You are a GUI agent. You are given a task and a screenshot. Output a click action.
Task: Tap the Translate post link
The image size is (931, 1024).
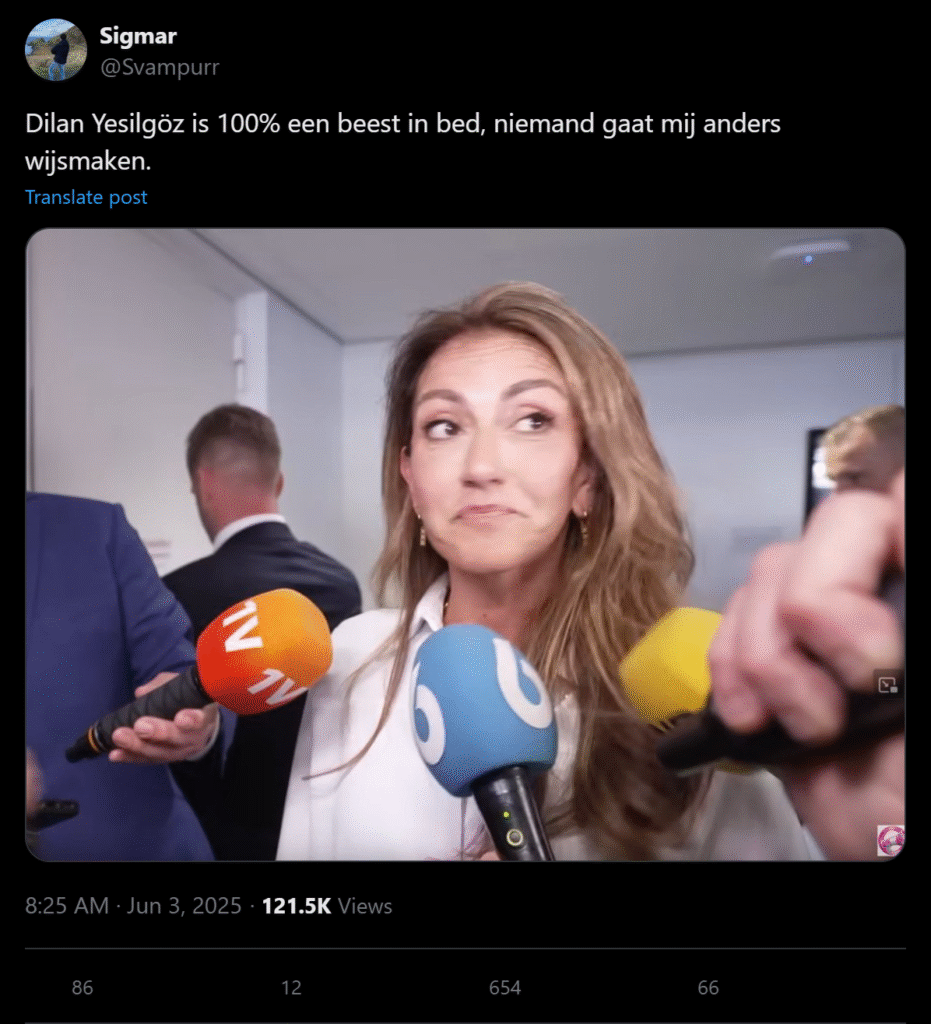[86, 197]
